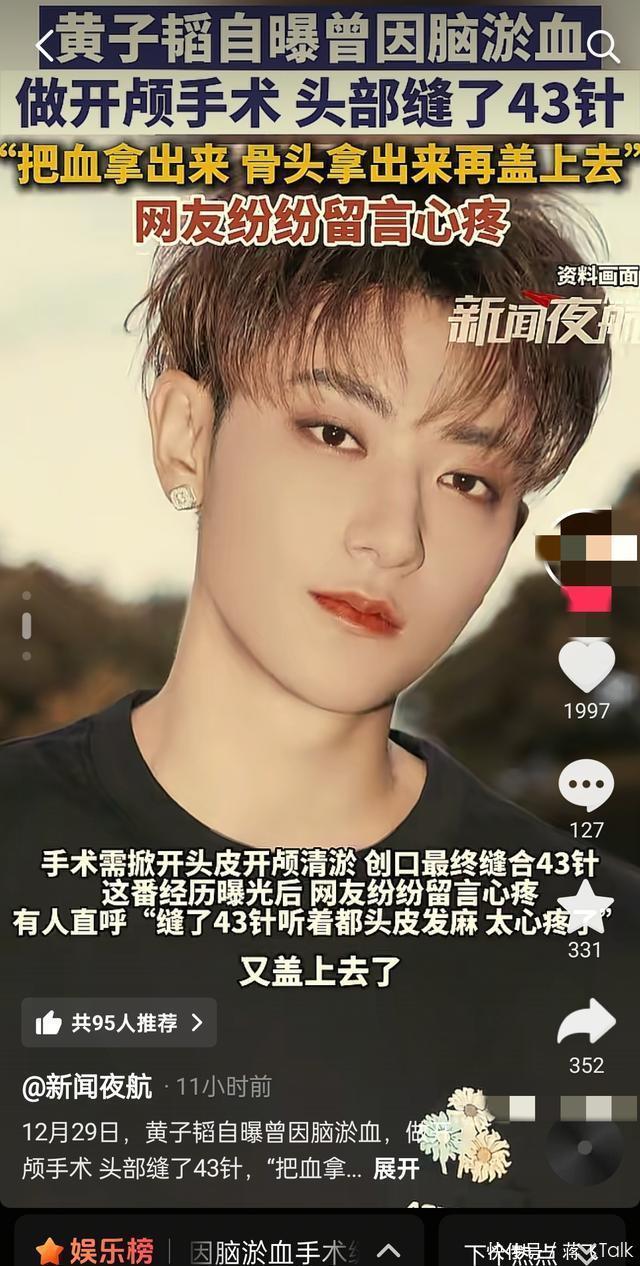Like this video with the heart icon

[586, 665]
